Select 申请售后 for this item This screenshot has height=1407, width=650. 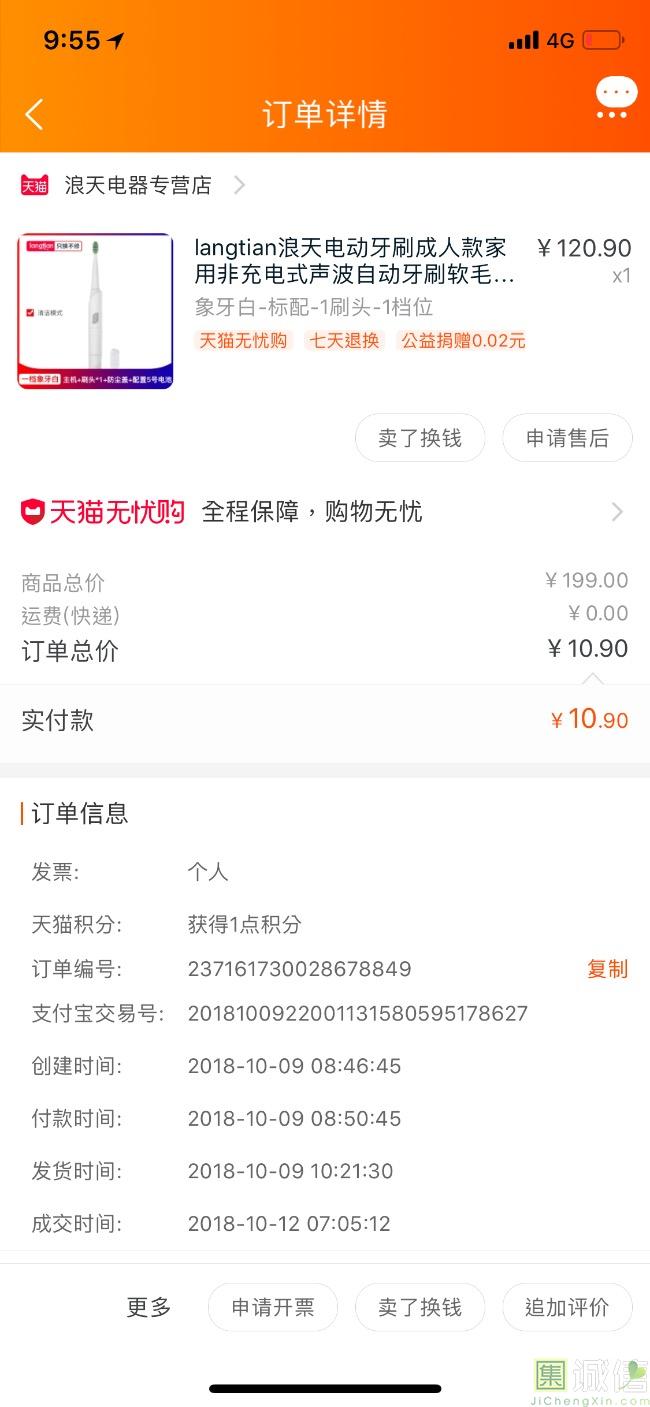tap(567, 438)
